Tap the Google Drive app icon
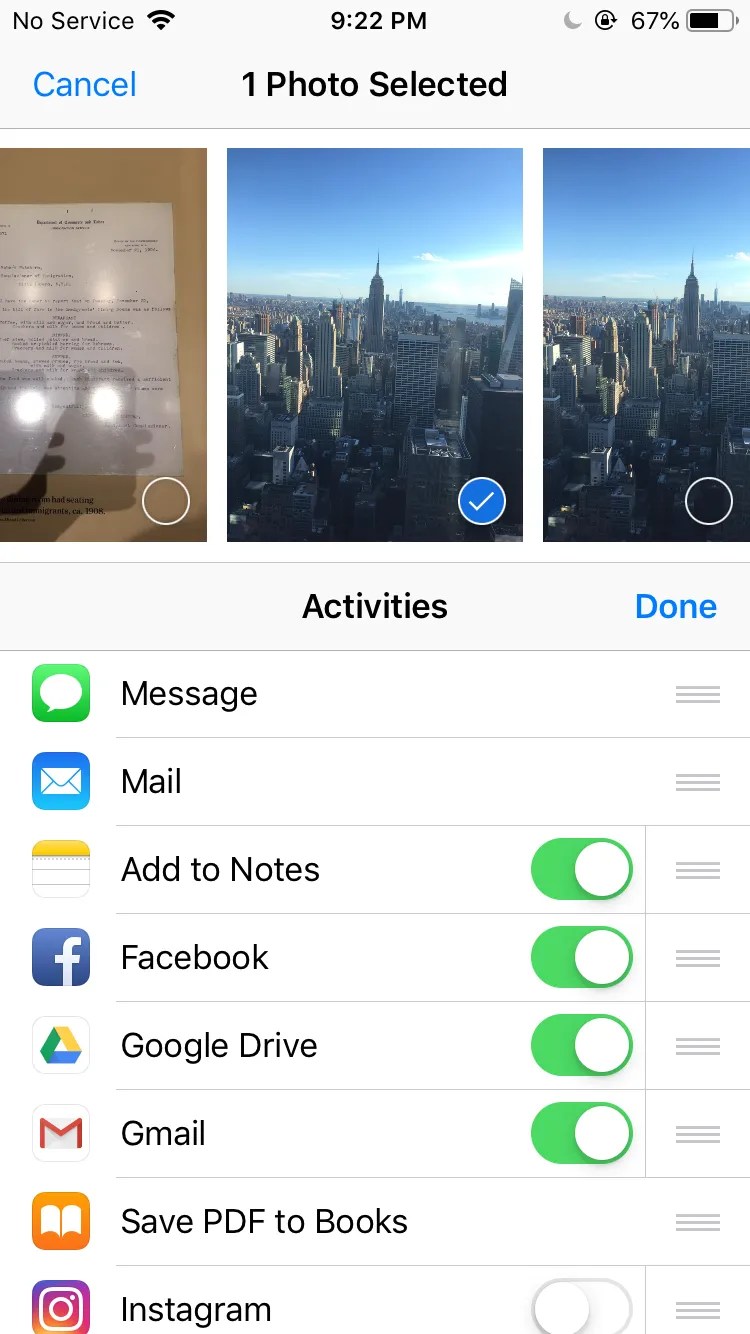The image size is (750, 1334). (60, 1045)
